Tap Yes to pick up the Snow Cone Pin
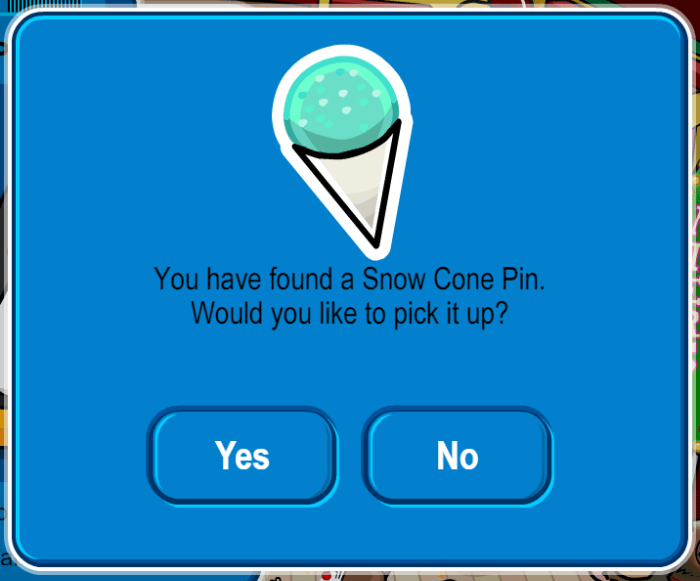Viewport: 700px width, 581px height. pos(242,456)
